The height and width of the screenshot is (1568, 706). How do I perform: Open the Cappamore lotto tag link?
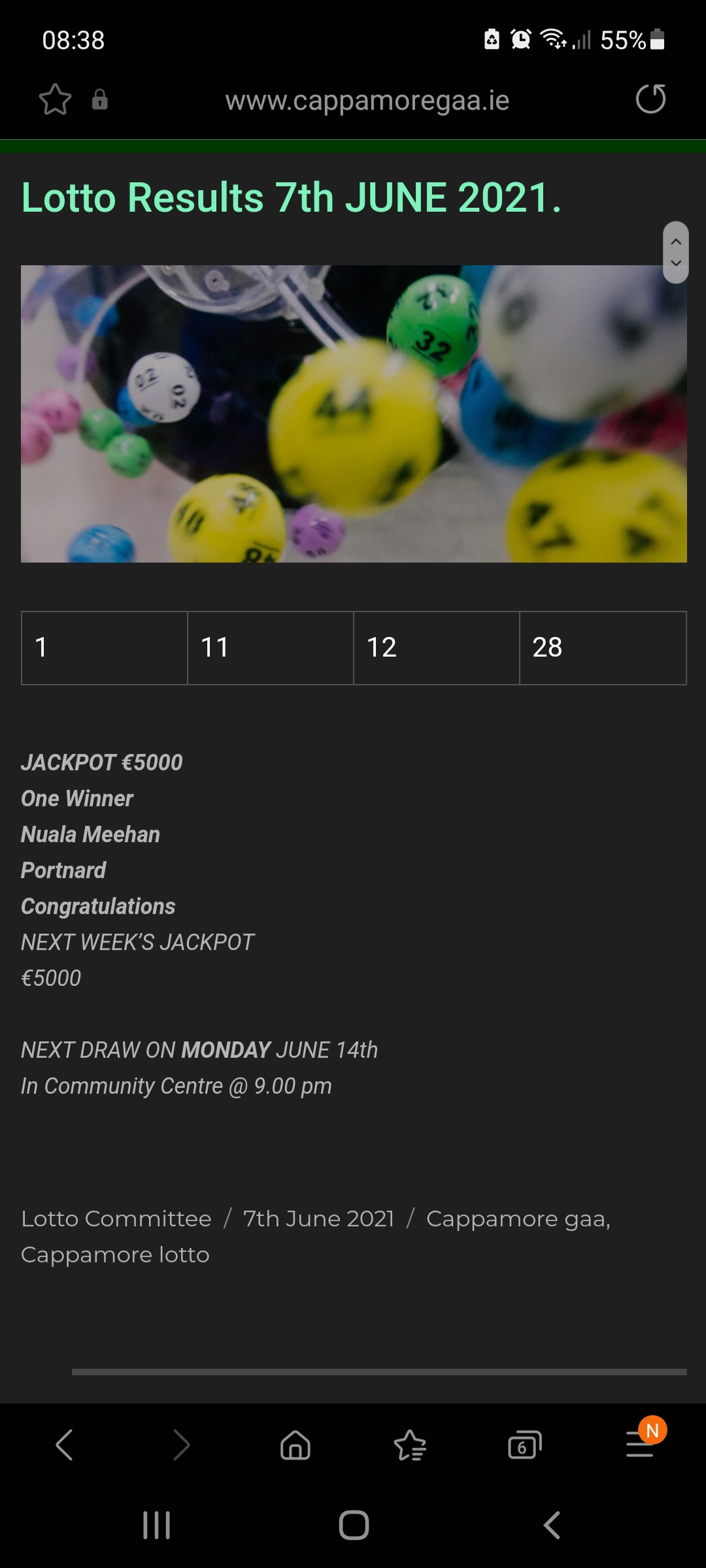(x=115, y=1254)
